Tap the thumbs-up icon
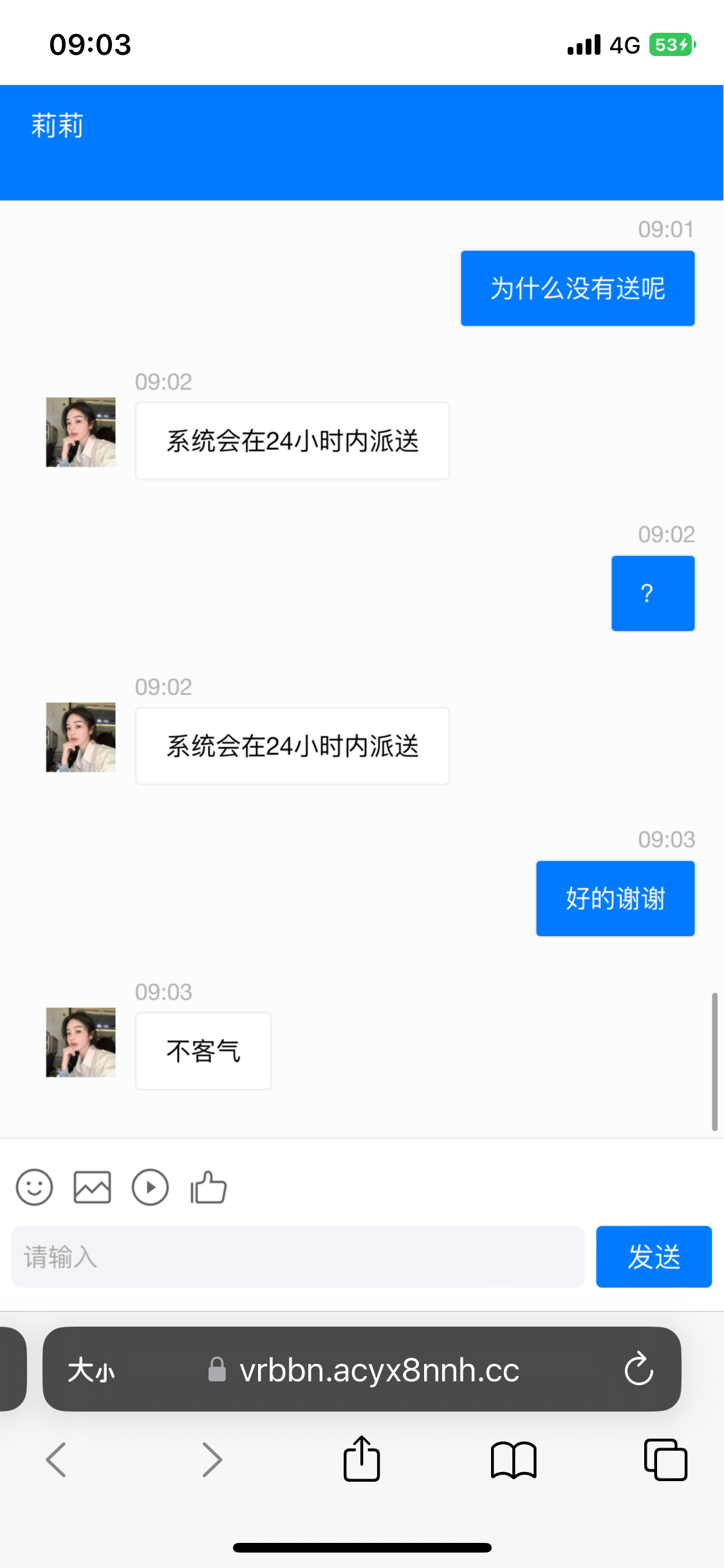 209,1187
